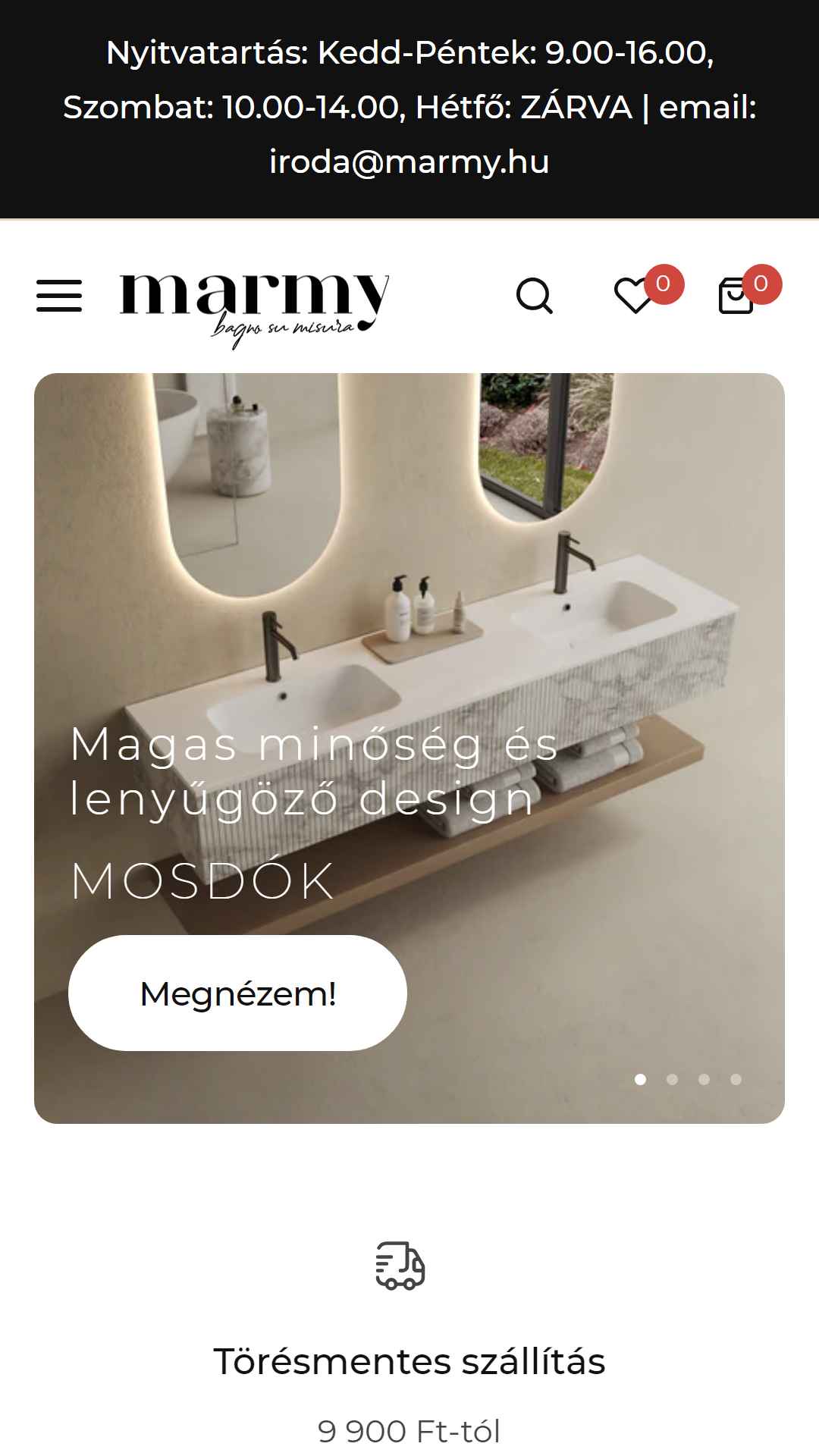Image resolution: width=819 pixels, height=1456 pixels.
Task: Open the wishlist heart
Action: (634, 296)
